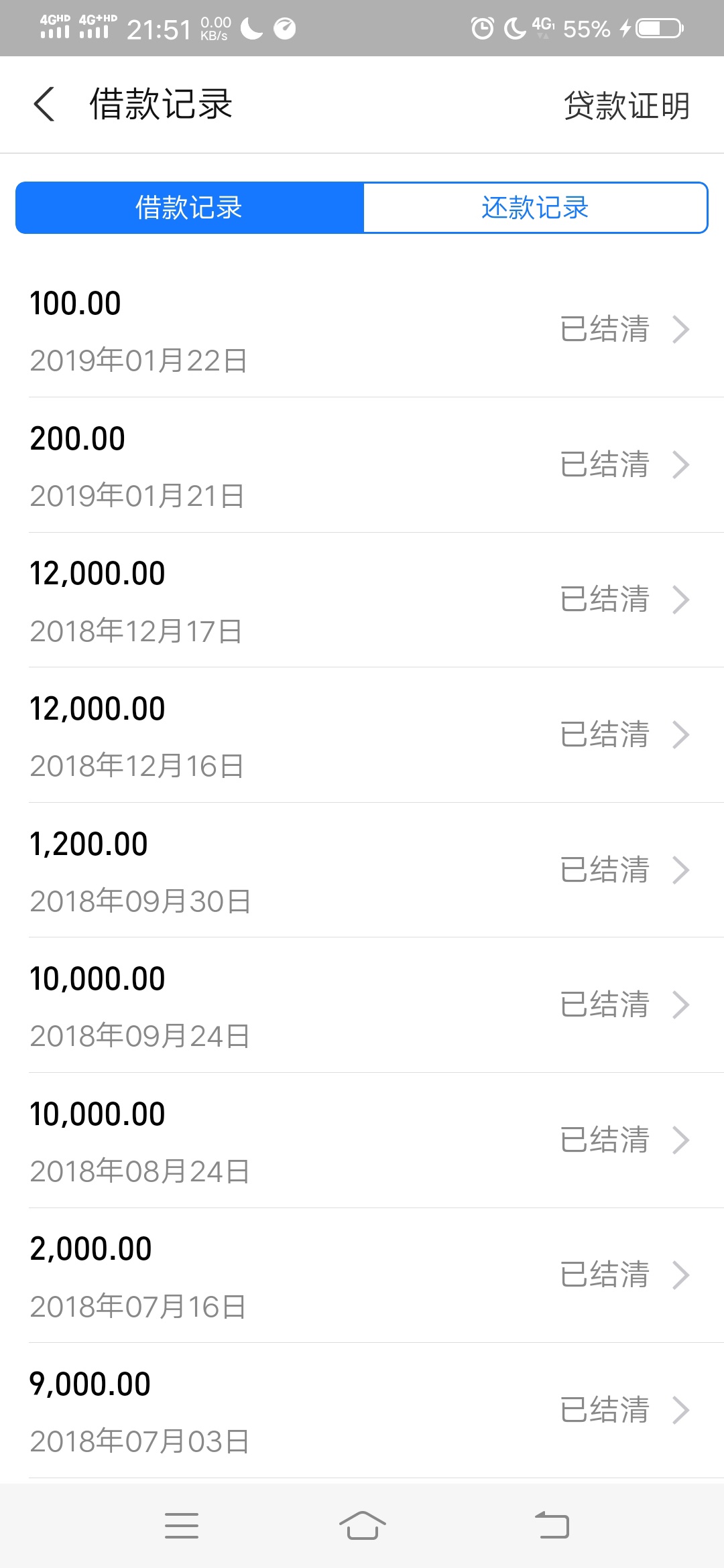Switch to the 还款记录 tab
The height and width of the screenshot is (1568, 724).
pyautogui.click(x=535, y=208)
